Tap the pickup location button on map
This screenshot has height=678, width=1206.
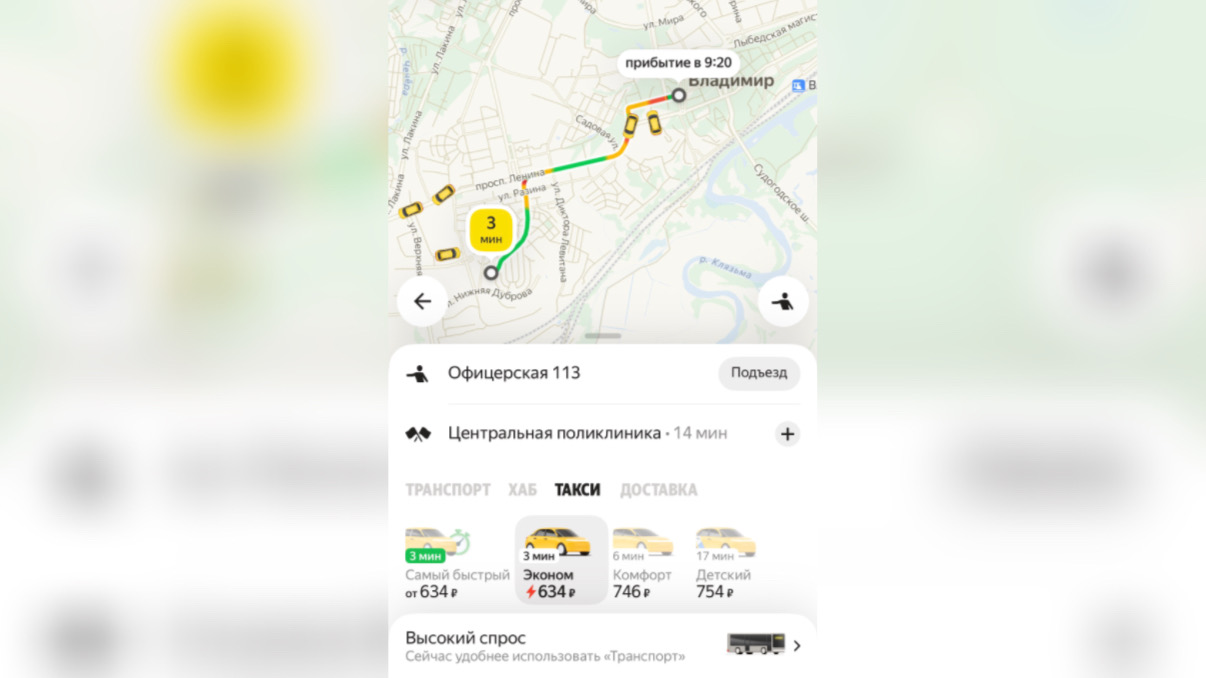pyautogui.click(x=783, y=301)
